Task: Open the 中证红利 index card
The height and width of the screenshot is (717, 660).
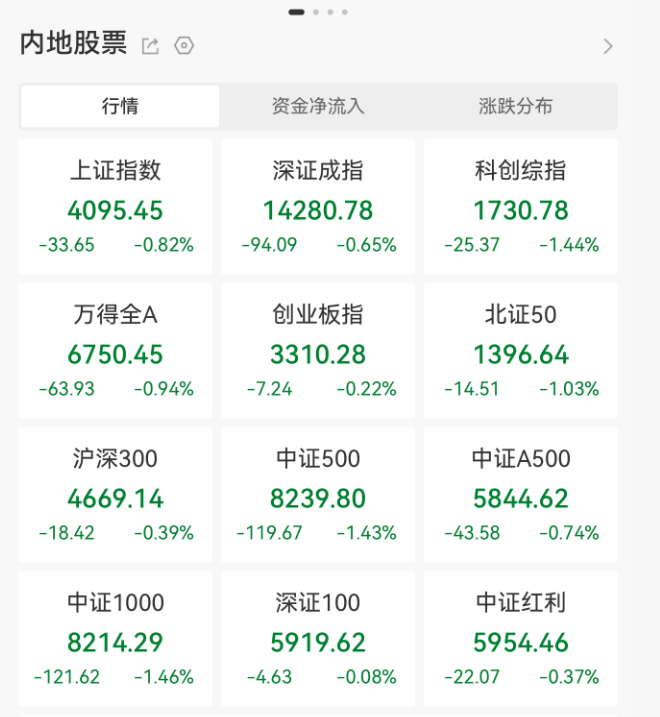Action: pyautogui.click(x=521, y=639)
